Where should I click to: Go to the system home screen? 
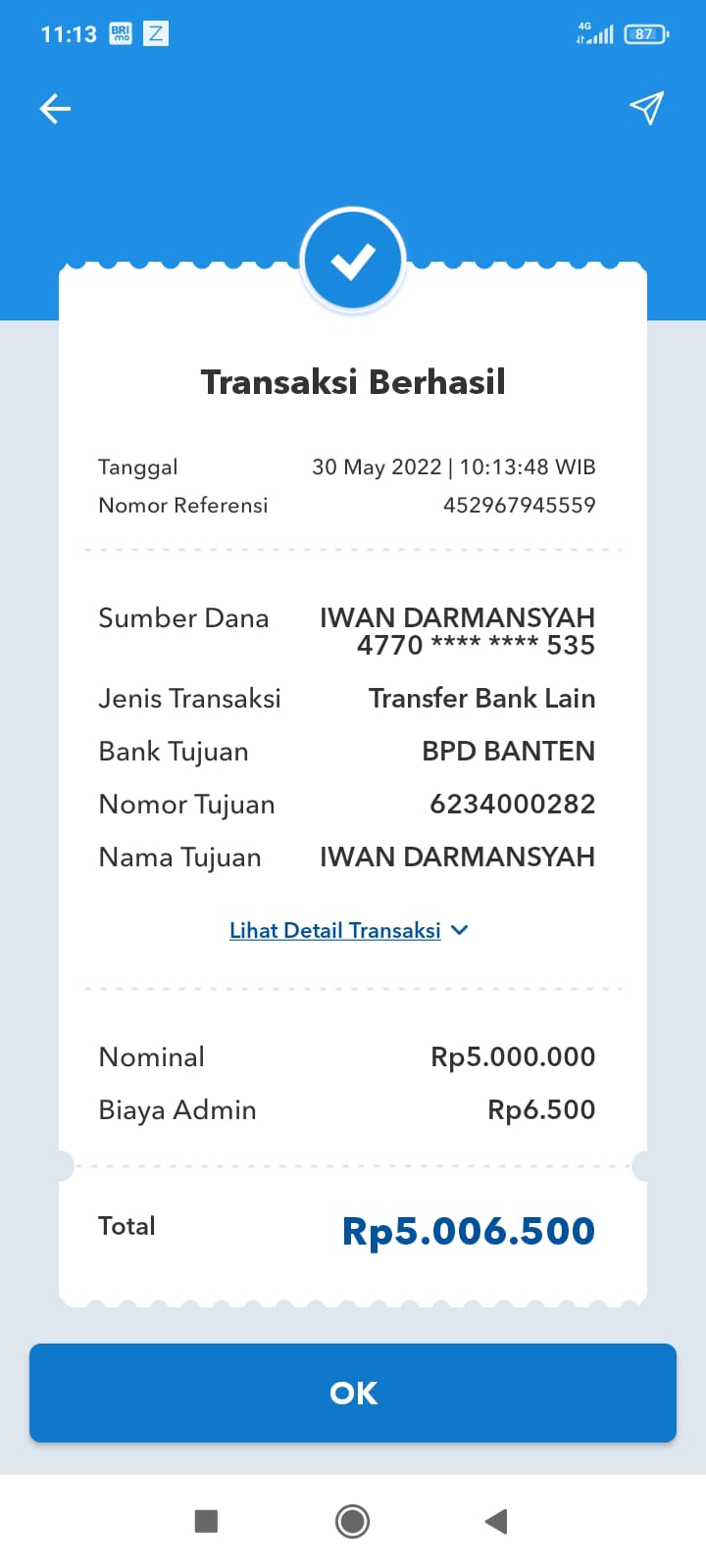click(x=352, y=1521)
